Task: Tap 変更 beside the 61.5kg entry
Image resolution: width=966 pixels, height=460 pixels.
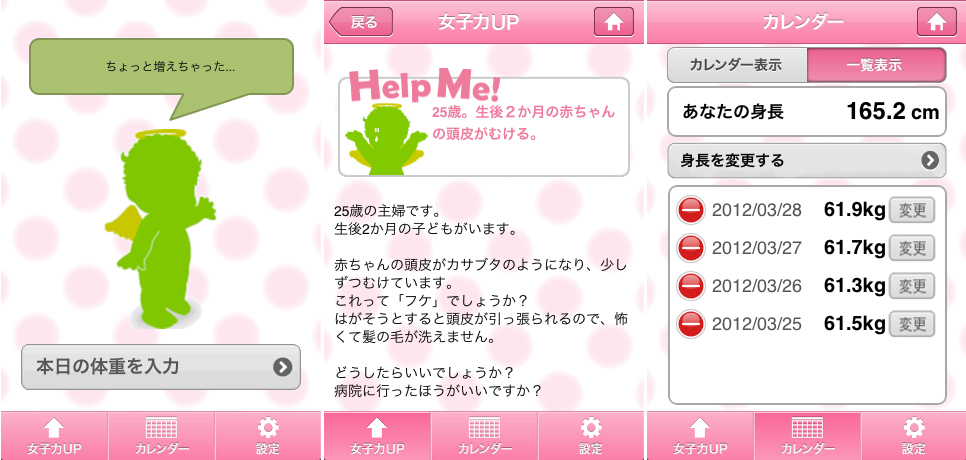Action: (911, 324)
